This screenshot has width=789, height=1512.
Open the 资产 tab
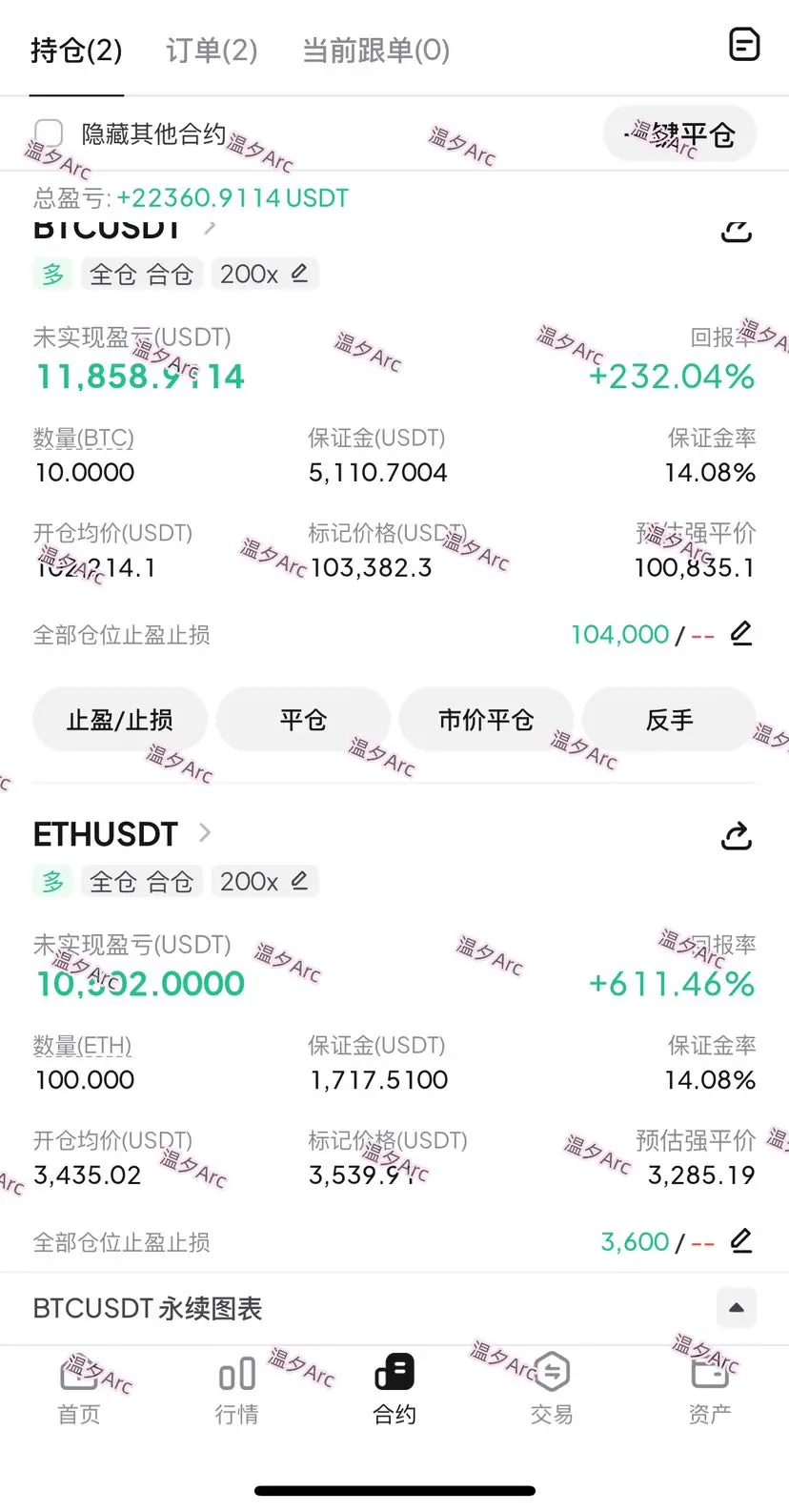click(710, 1390)
